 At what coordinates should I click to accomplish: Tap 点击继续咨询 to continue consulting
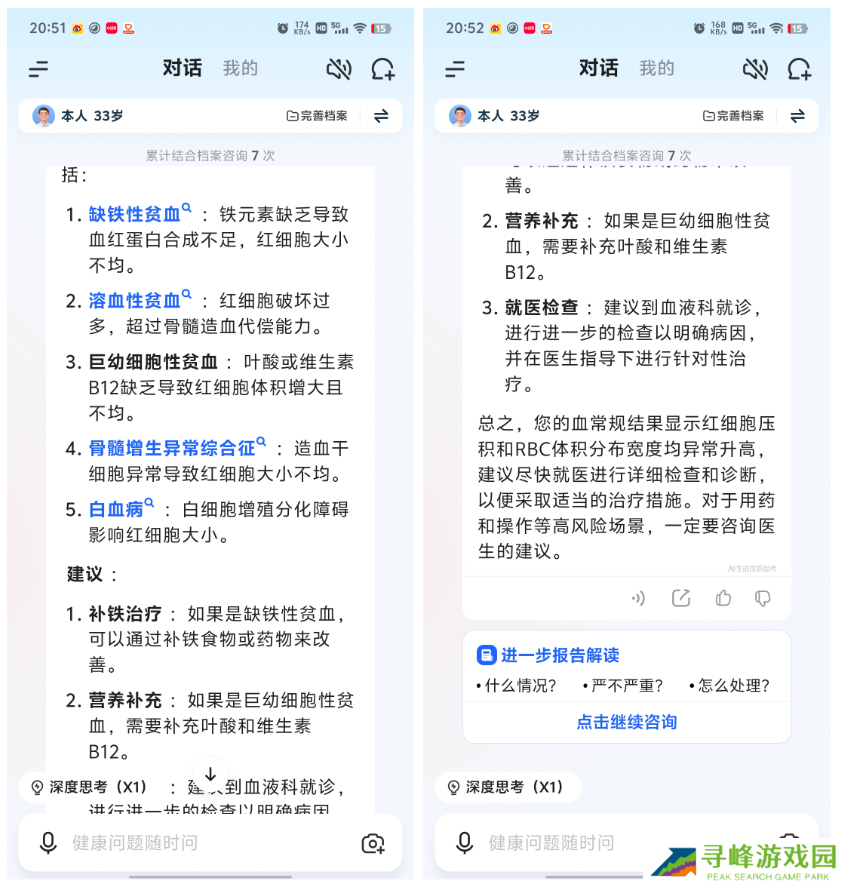click(626, 722)
